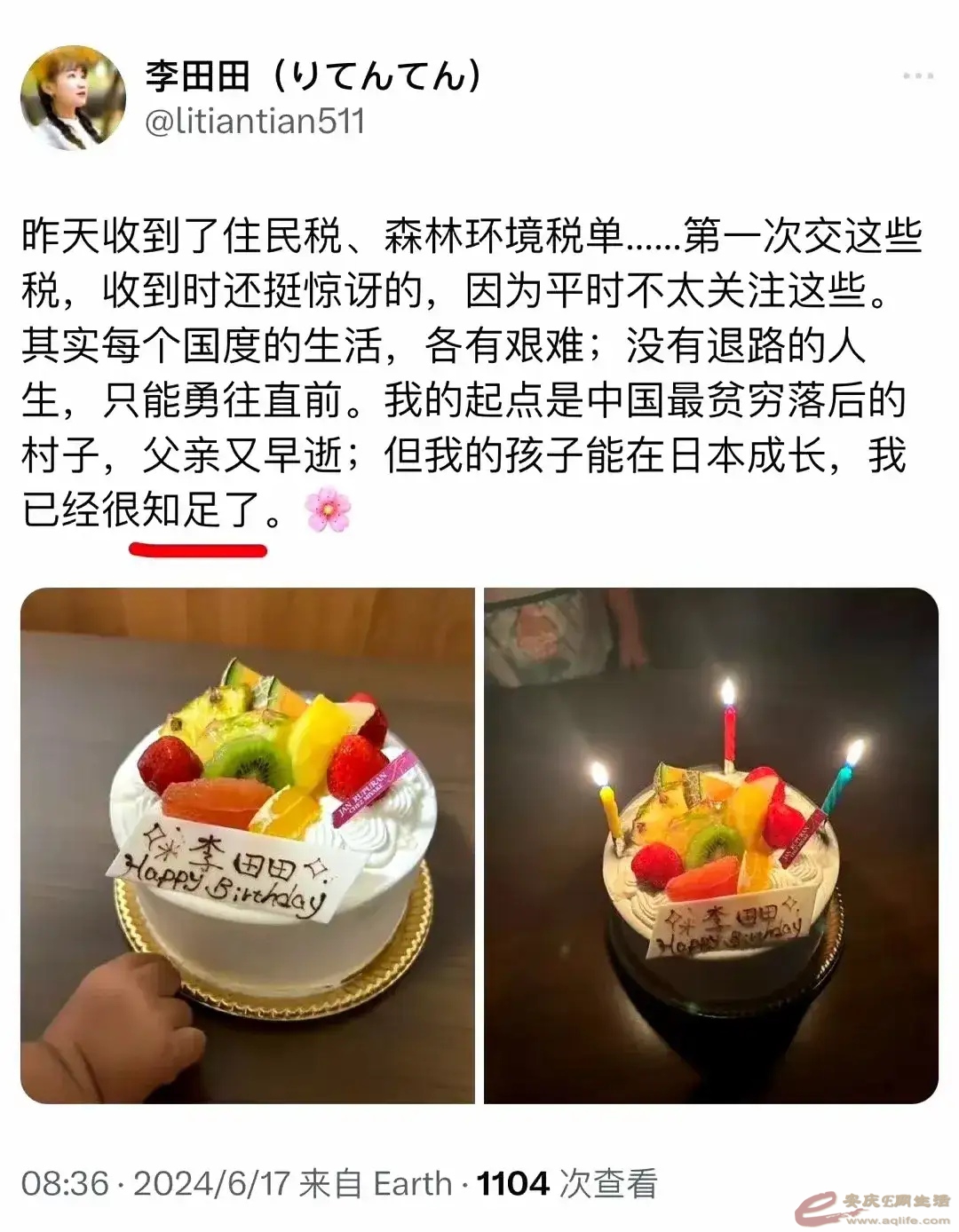Image resolution: width=959 pixels, height=1232 pixels.
Task: Open the post's overflow menu
Action: coord(917,76)
